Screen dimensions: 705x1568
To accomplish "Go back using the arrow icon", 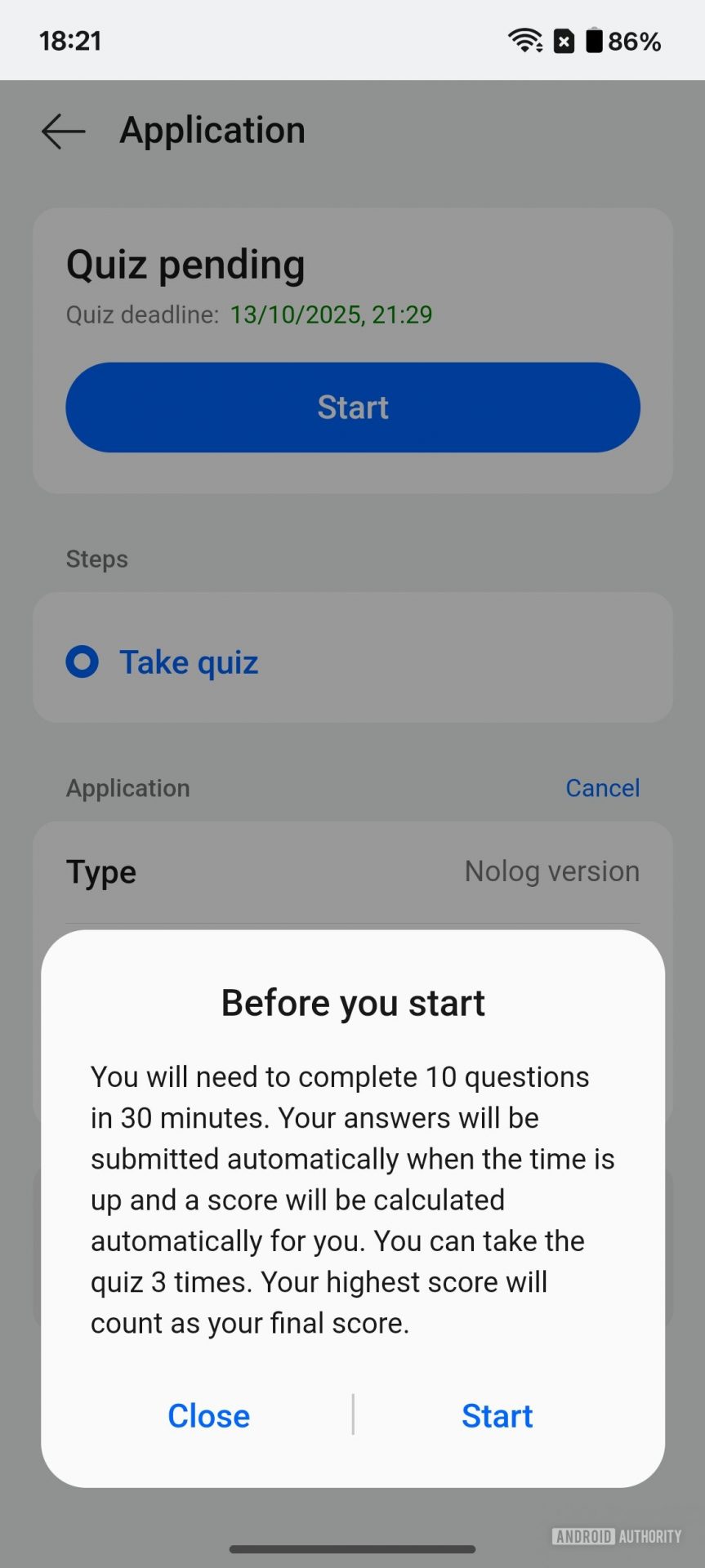I will pos(63,131).
